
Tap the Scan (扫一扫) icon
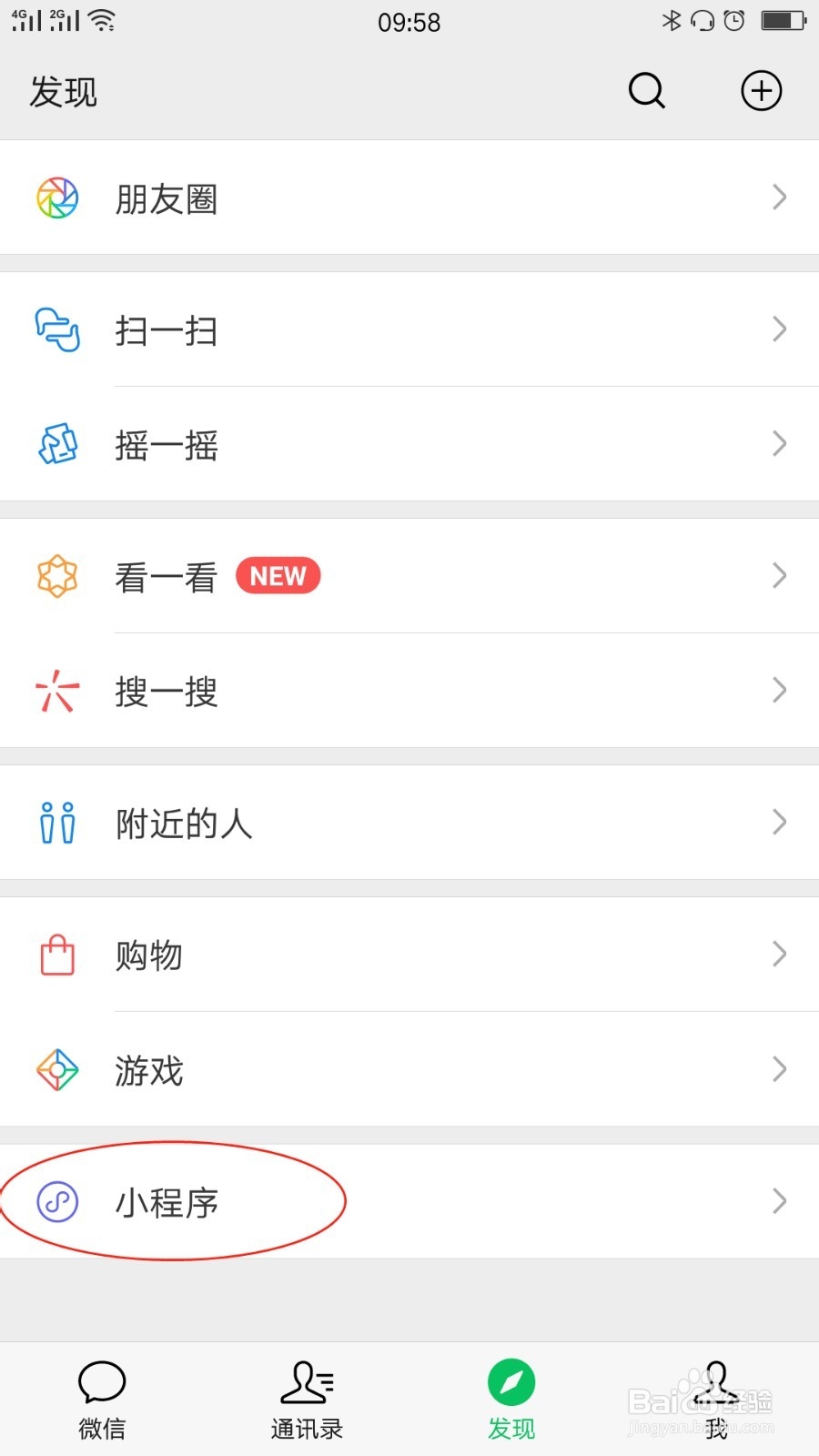56,329
